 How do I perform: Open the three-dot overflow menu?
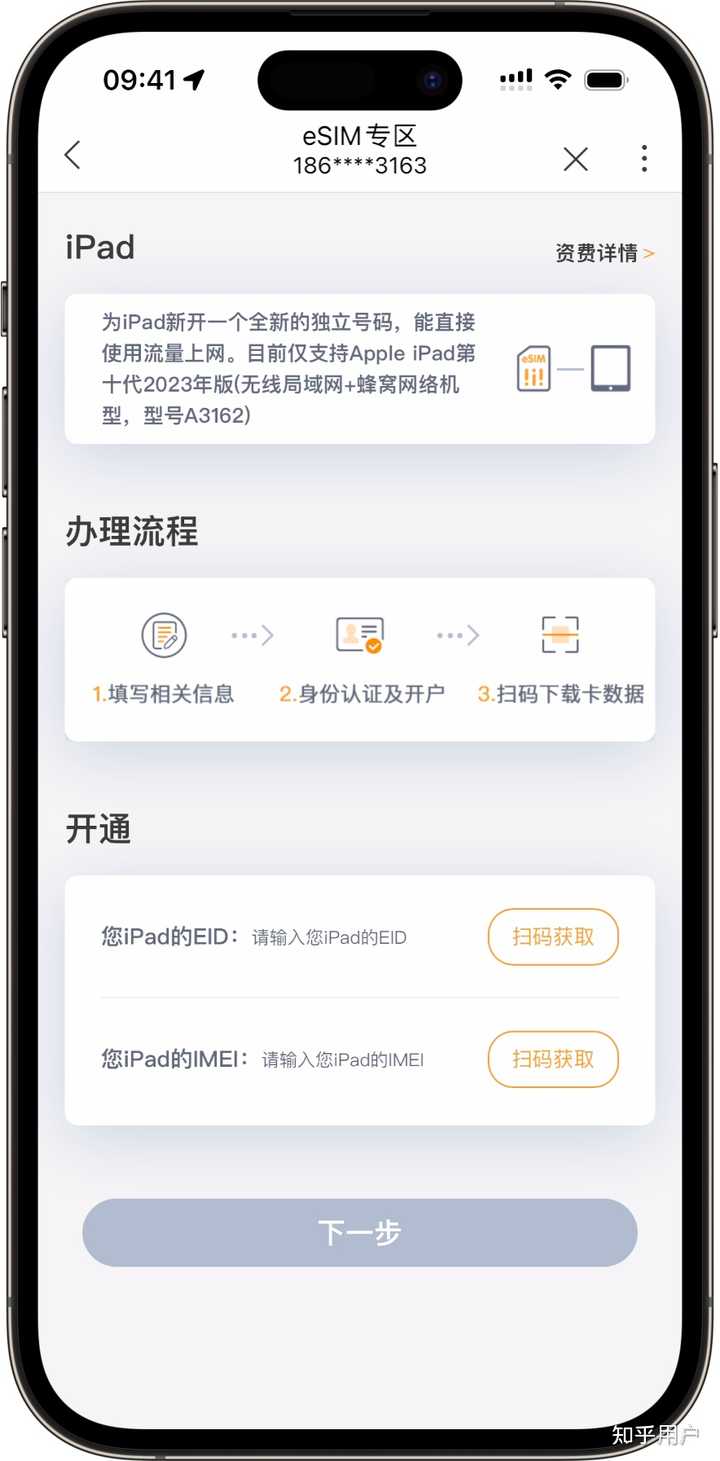pos(644,158)
